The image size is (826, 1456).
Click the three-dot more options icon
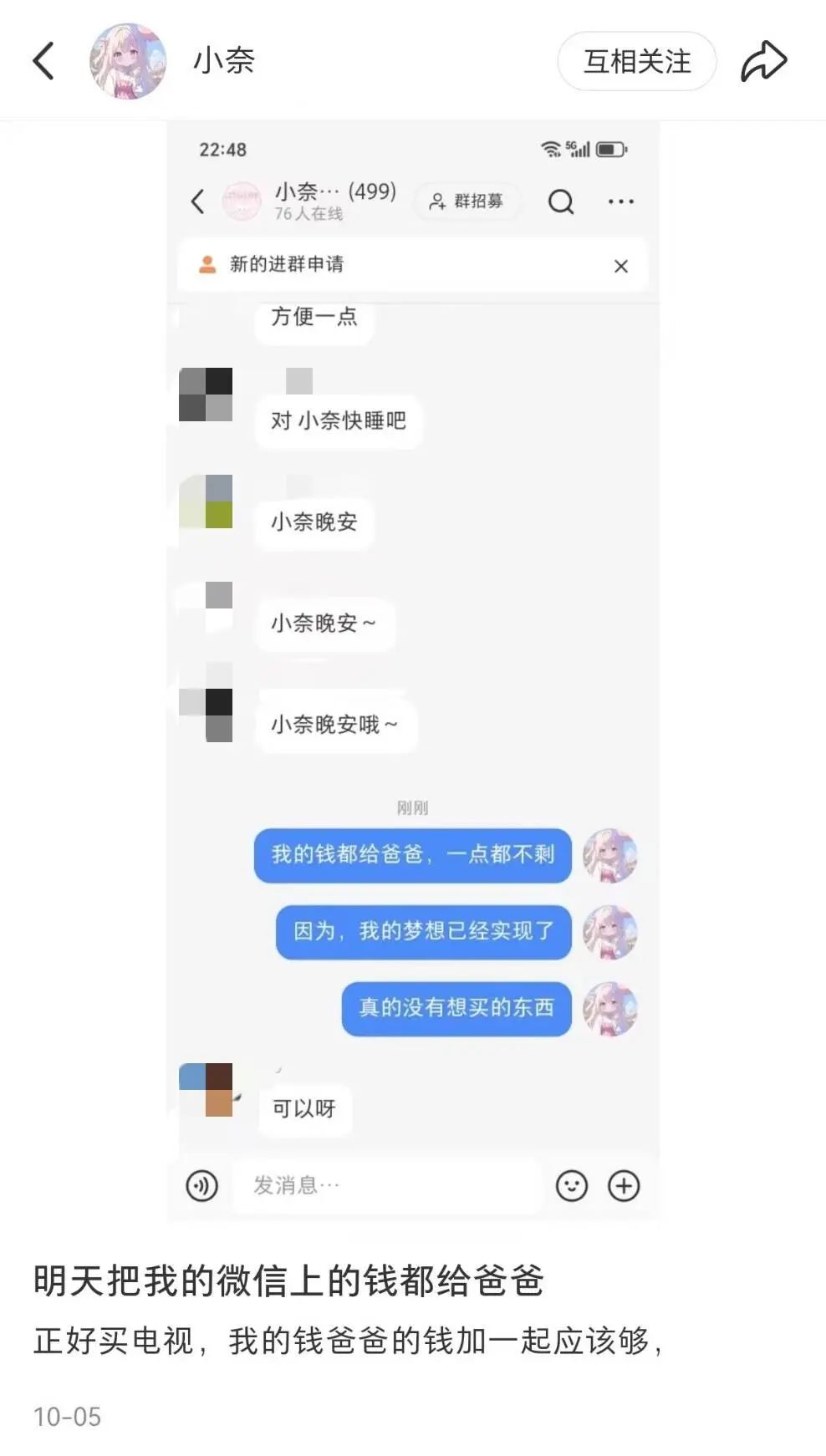click(x=620, y=201)
